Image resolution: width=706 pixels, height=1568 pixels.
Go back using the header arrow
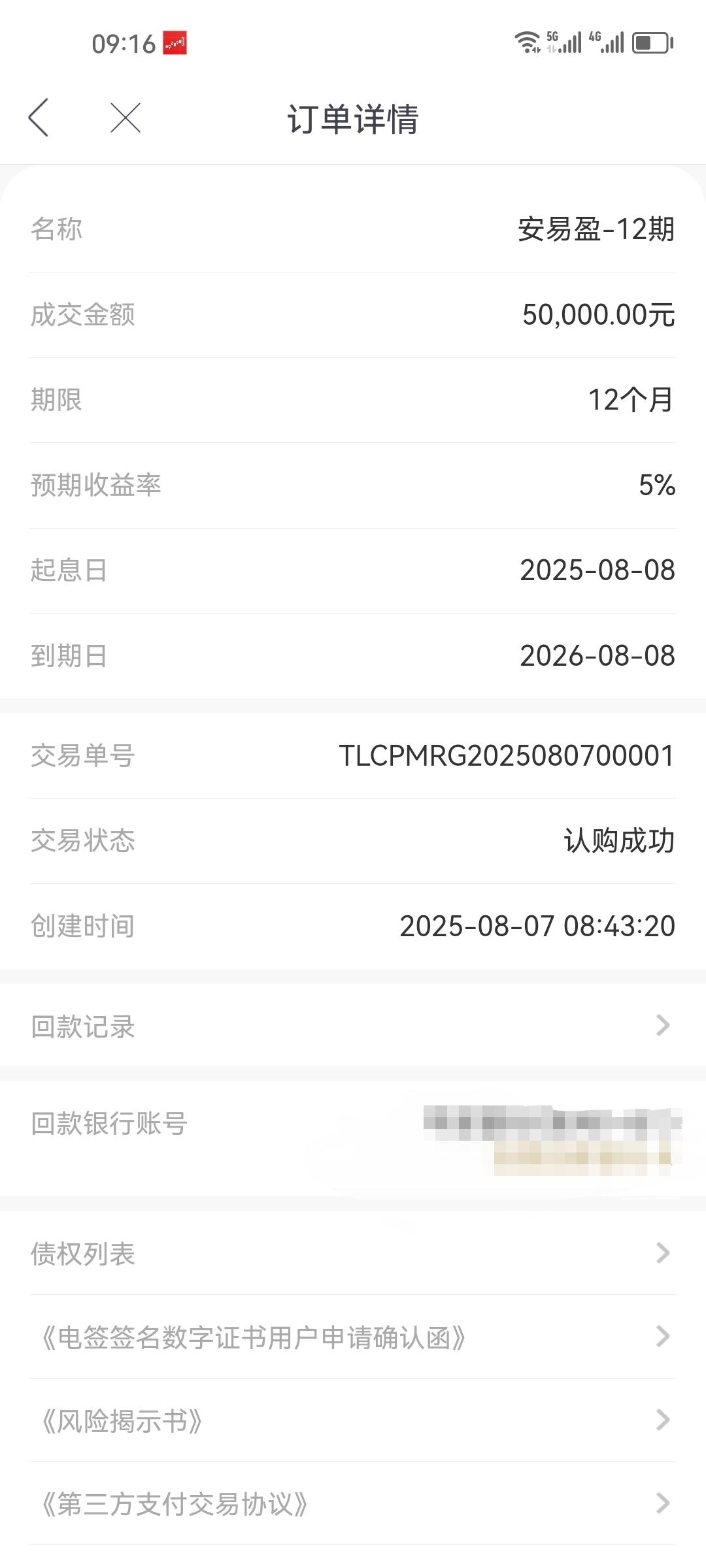39,118
